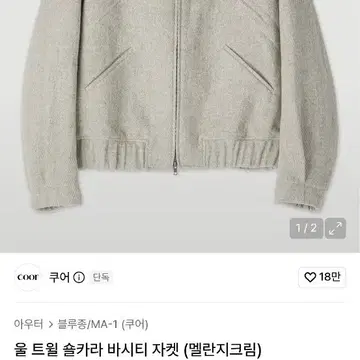This screenshot has height=360, width=360.
Task: Show brand info via the info icon
Action: click(x=79, y=277)
